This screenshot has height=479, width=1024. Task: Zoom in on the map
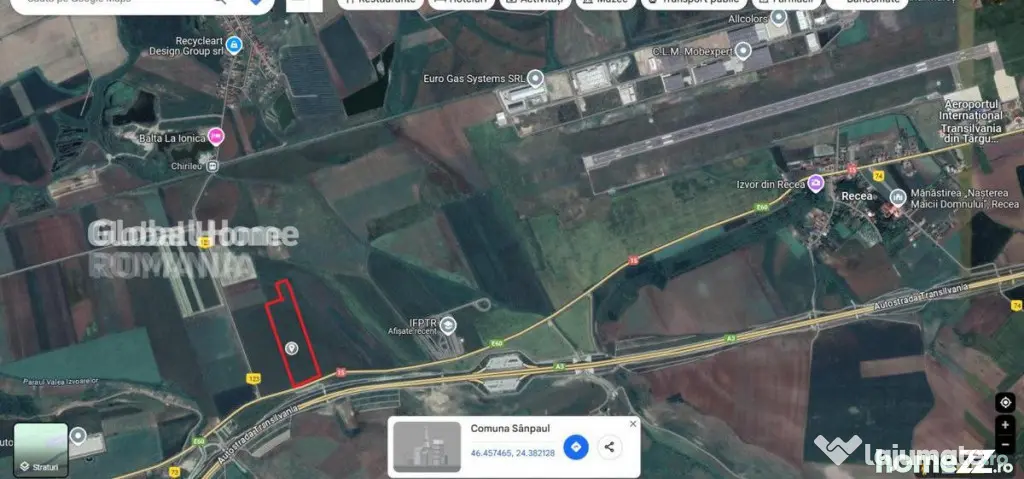(1005, 425)
